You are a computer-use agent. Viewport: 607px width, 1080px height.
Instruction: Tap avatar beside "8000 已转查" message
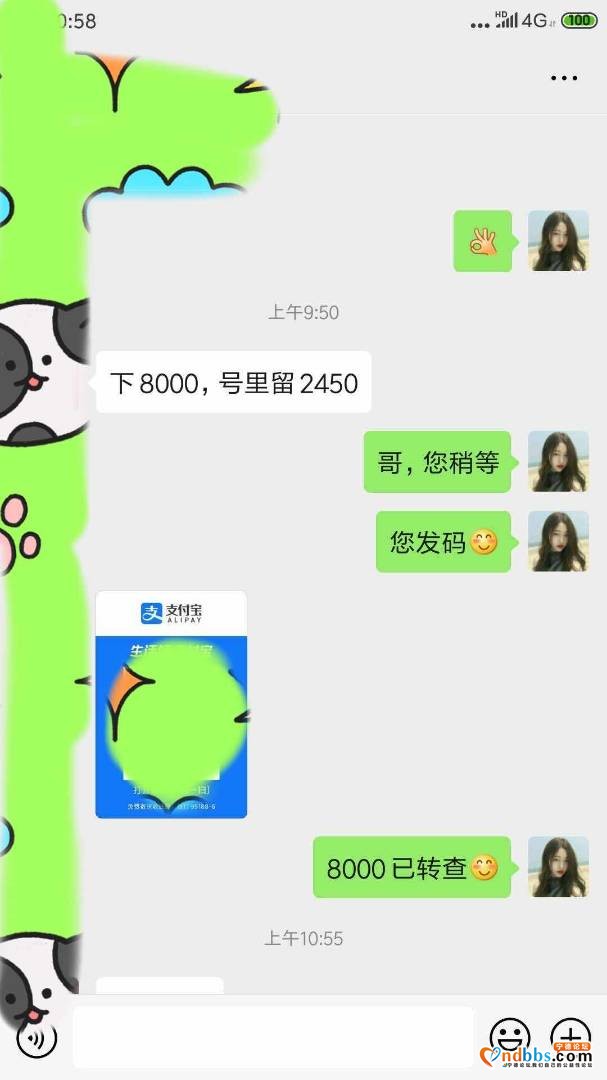[557, 867]
